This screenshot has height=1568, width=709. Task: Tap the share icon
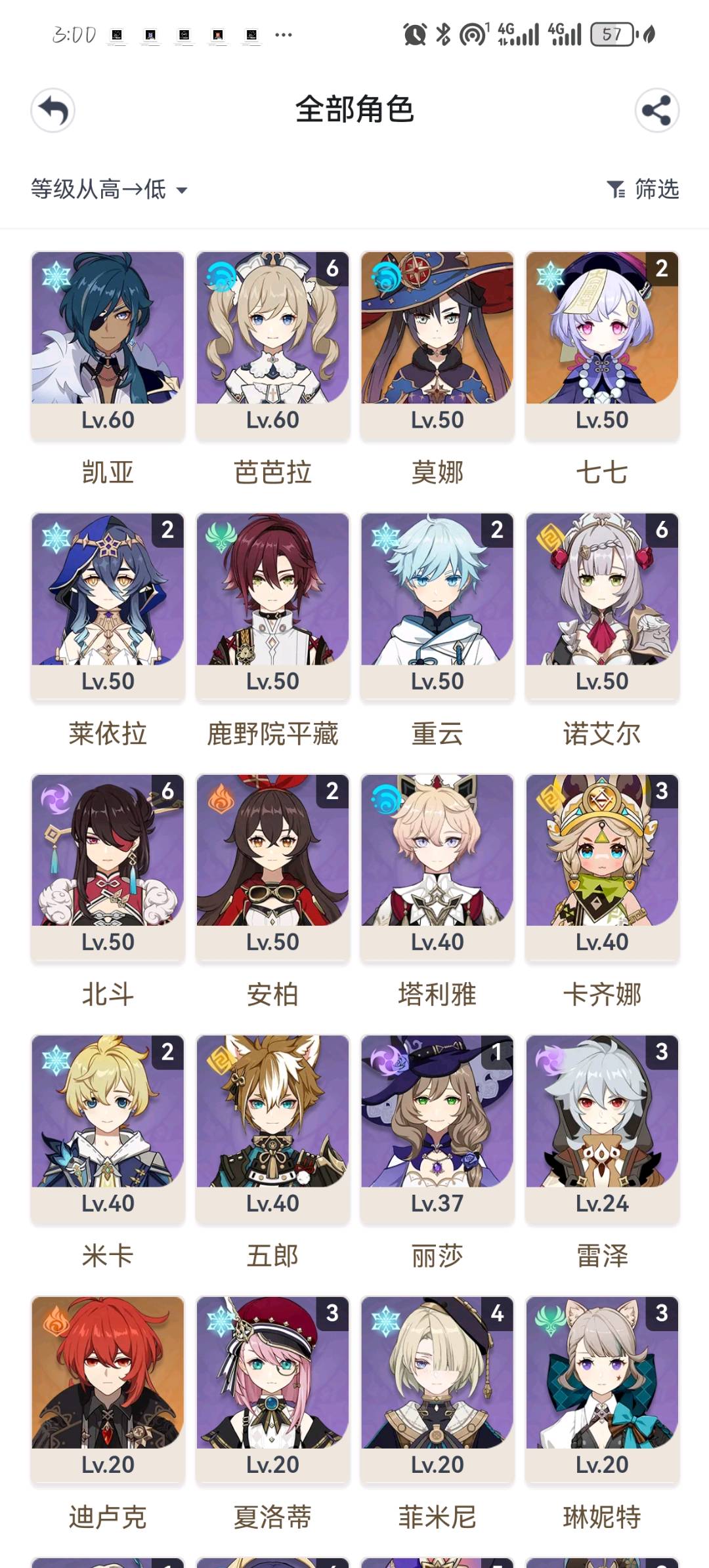(656, 110)
